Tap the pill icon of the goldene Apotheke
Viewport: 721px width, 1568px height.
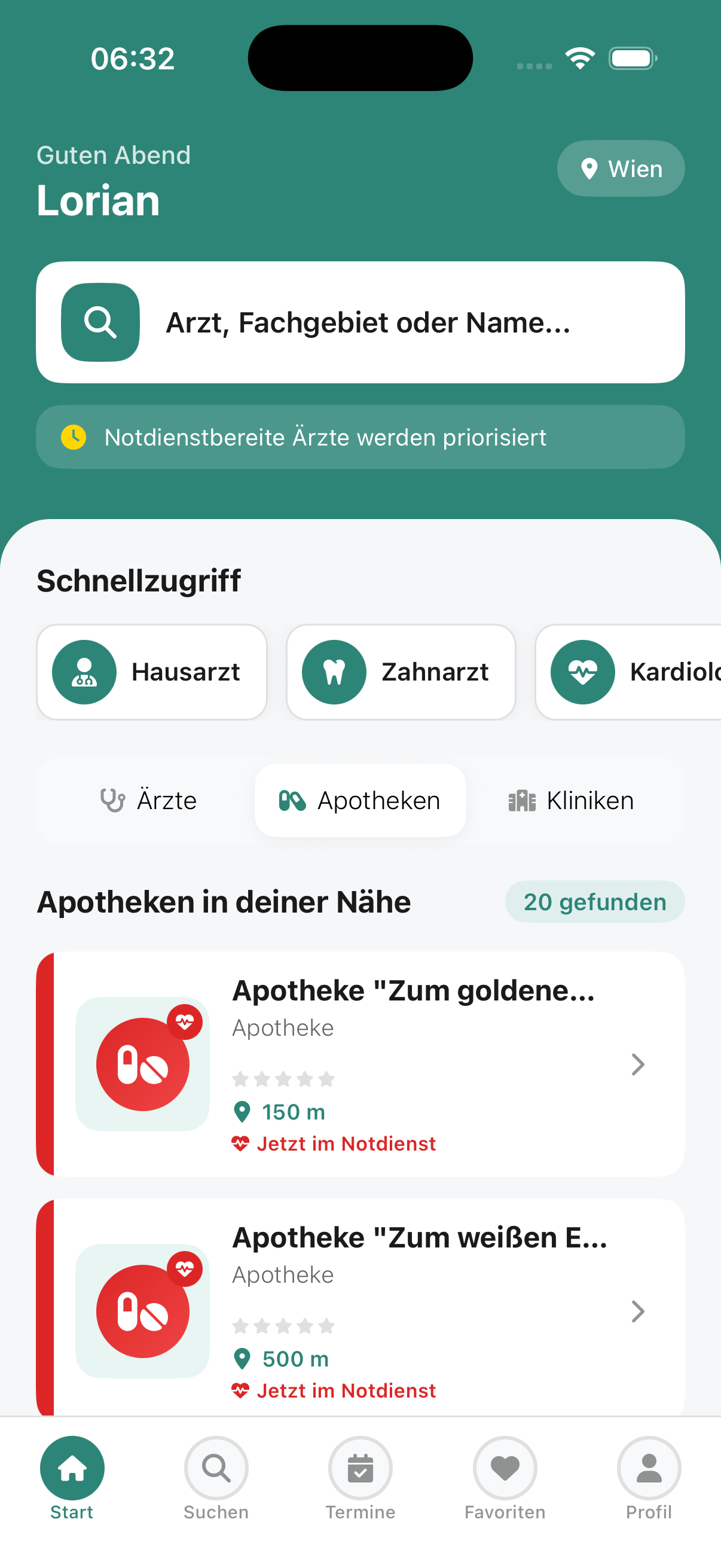pos(142,1064)
